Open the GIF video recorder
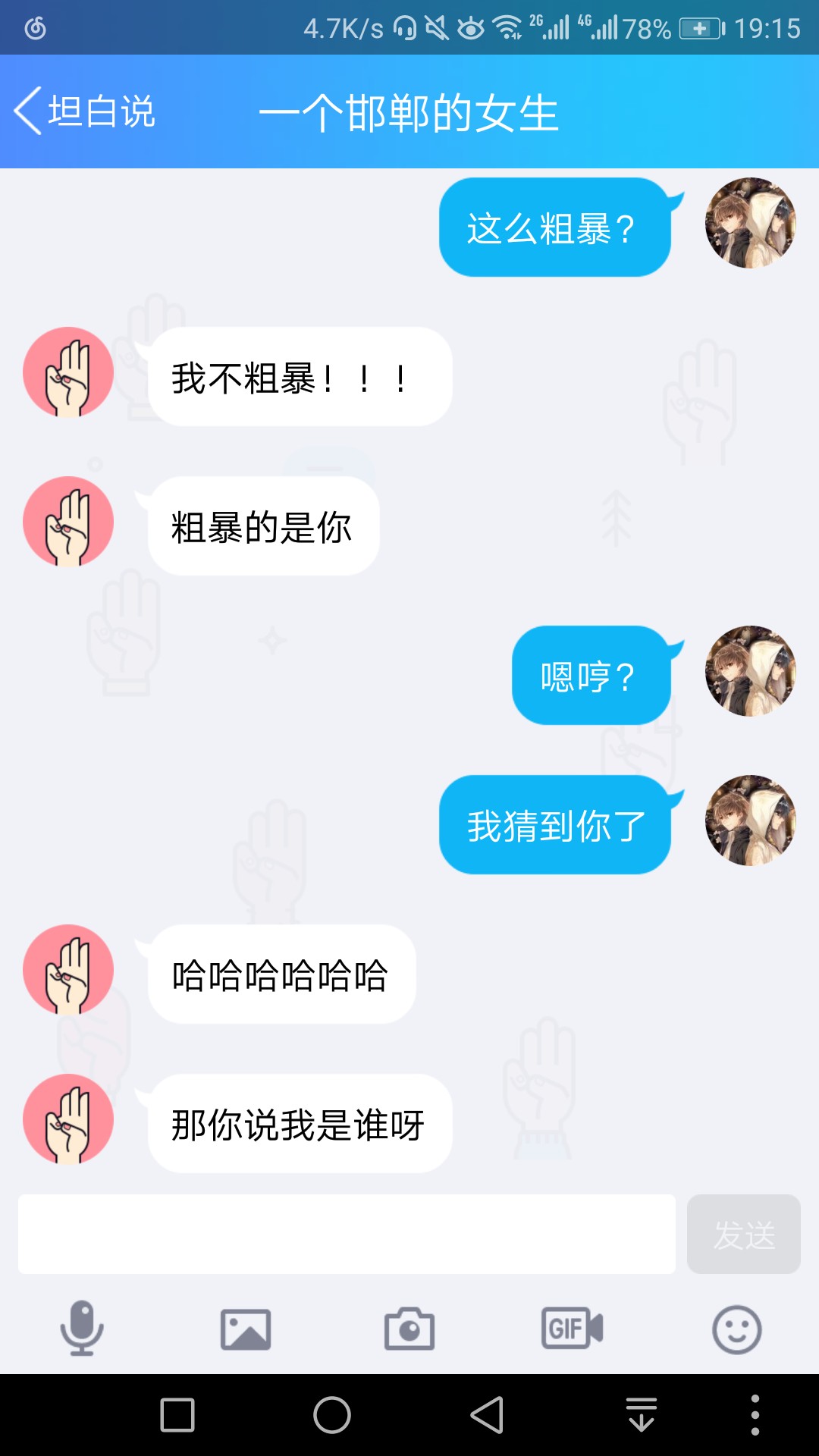 (573, 1328)
